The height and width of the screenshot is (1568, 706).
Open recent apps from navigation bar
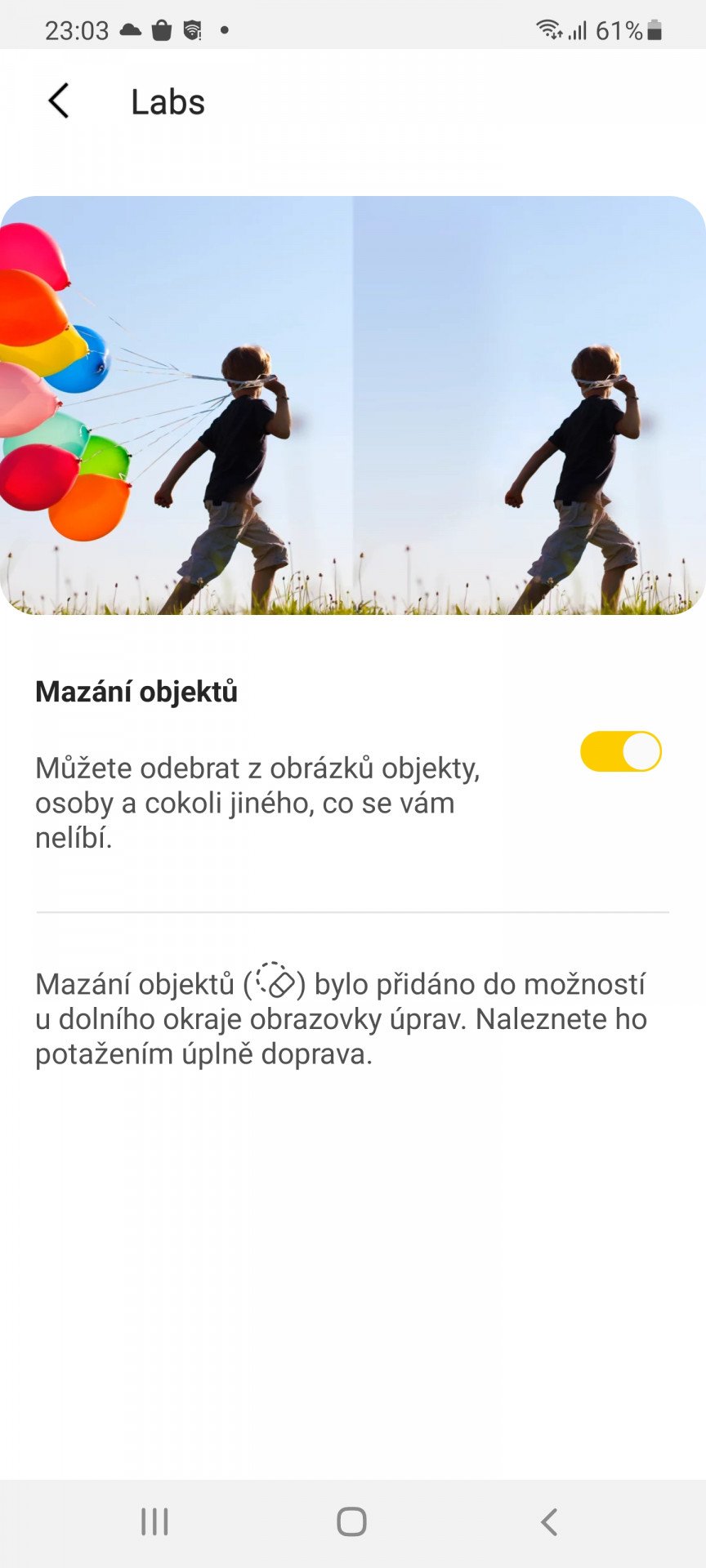coord(154,1521)
